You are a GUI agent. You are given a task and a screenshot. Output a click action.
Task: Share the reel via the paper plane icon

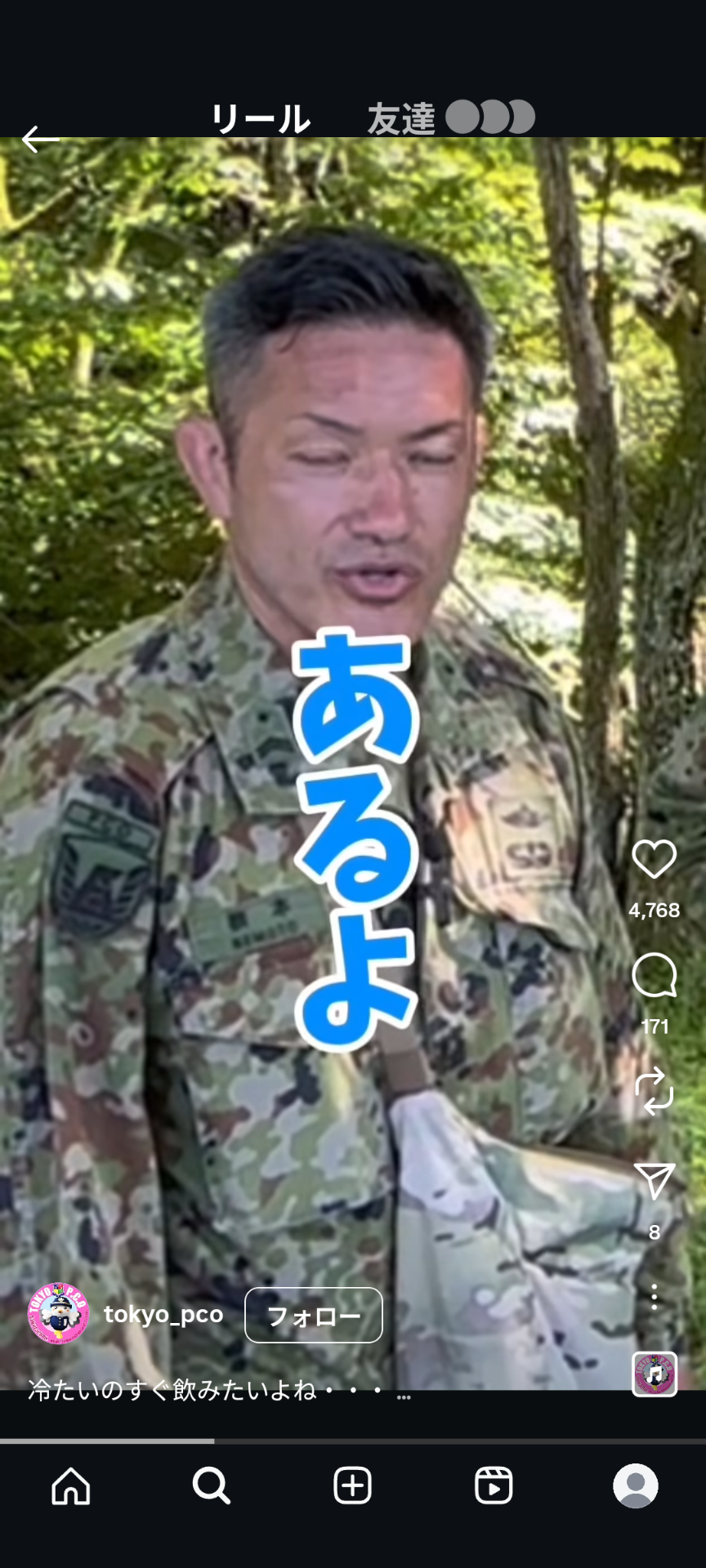[x=655, y=1182]
